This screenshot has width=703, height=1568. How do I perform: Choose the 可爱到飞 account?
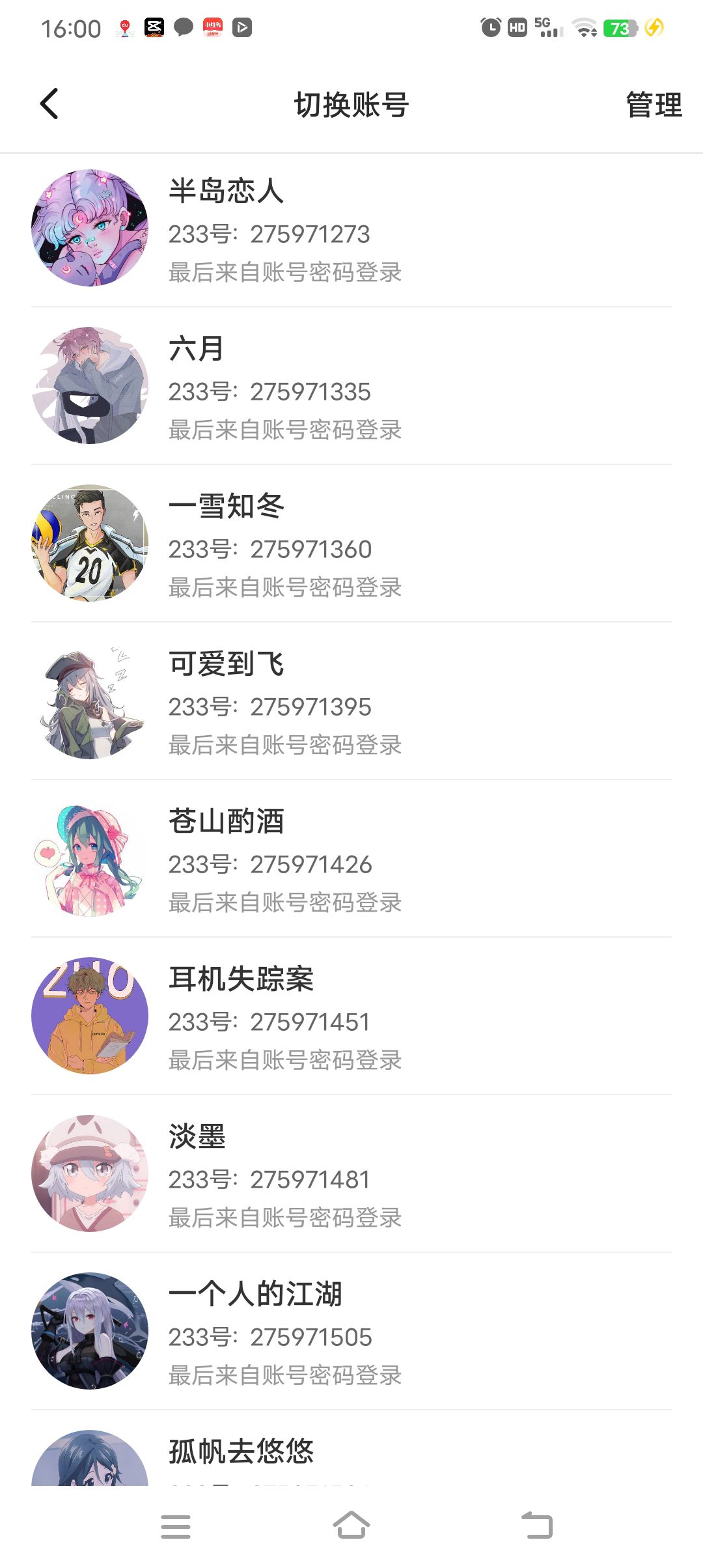(351, 702)
